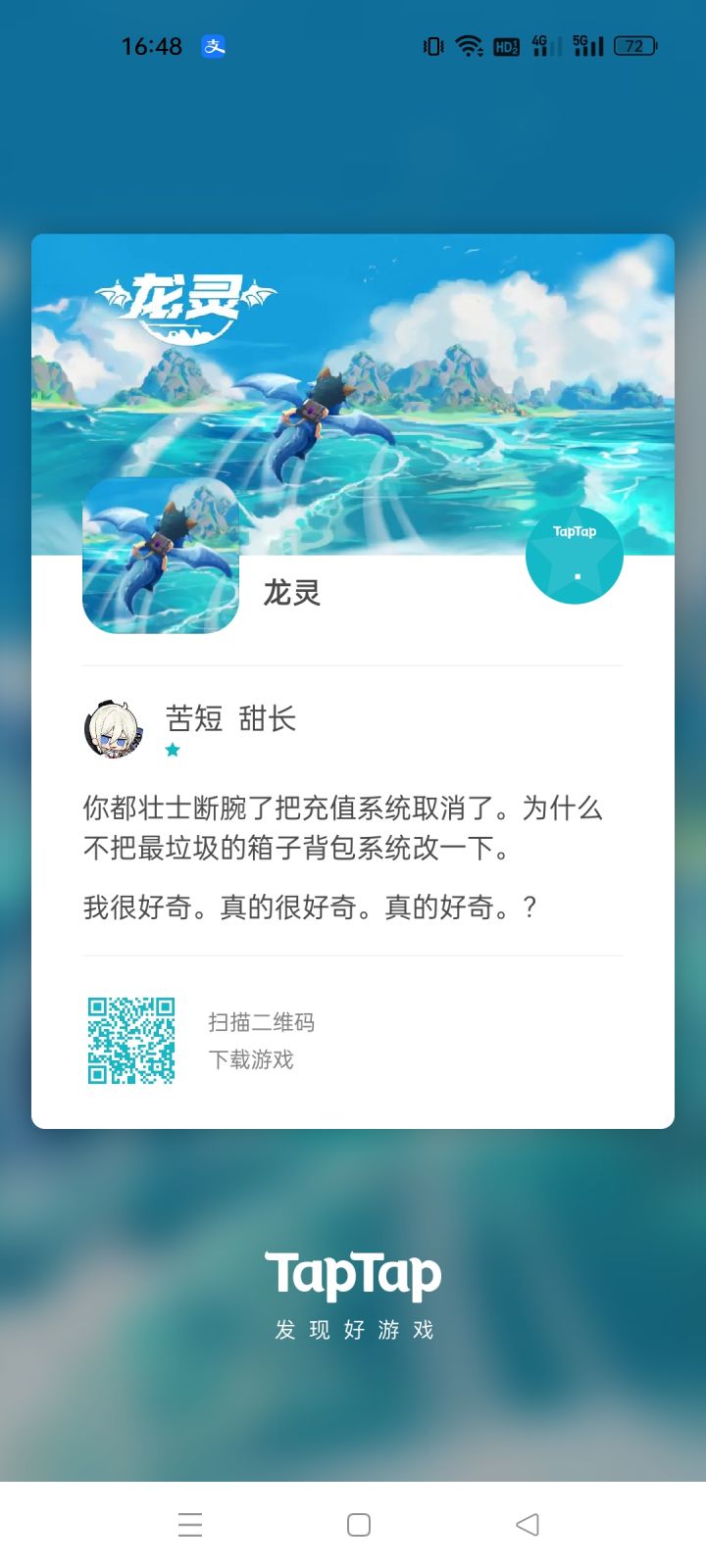Tap the 5G signal strength icon
The width and height of the screenshot is (706, 1568).
[x=586, y=45]
